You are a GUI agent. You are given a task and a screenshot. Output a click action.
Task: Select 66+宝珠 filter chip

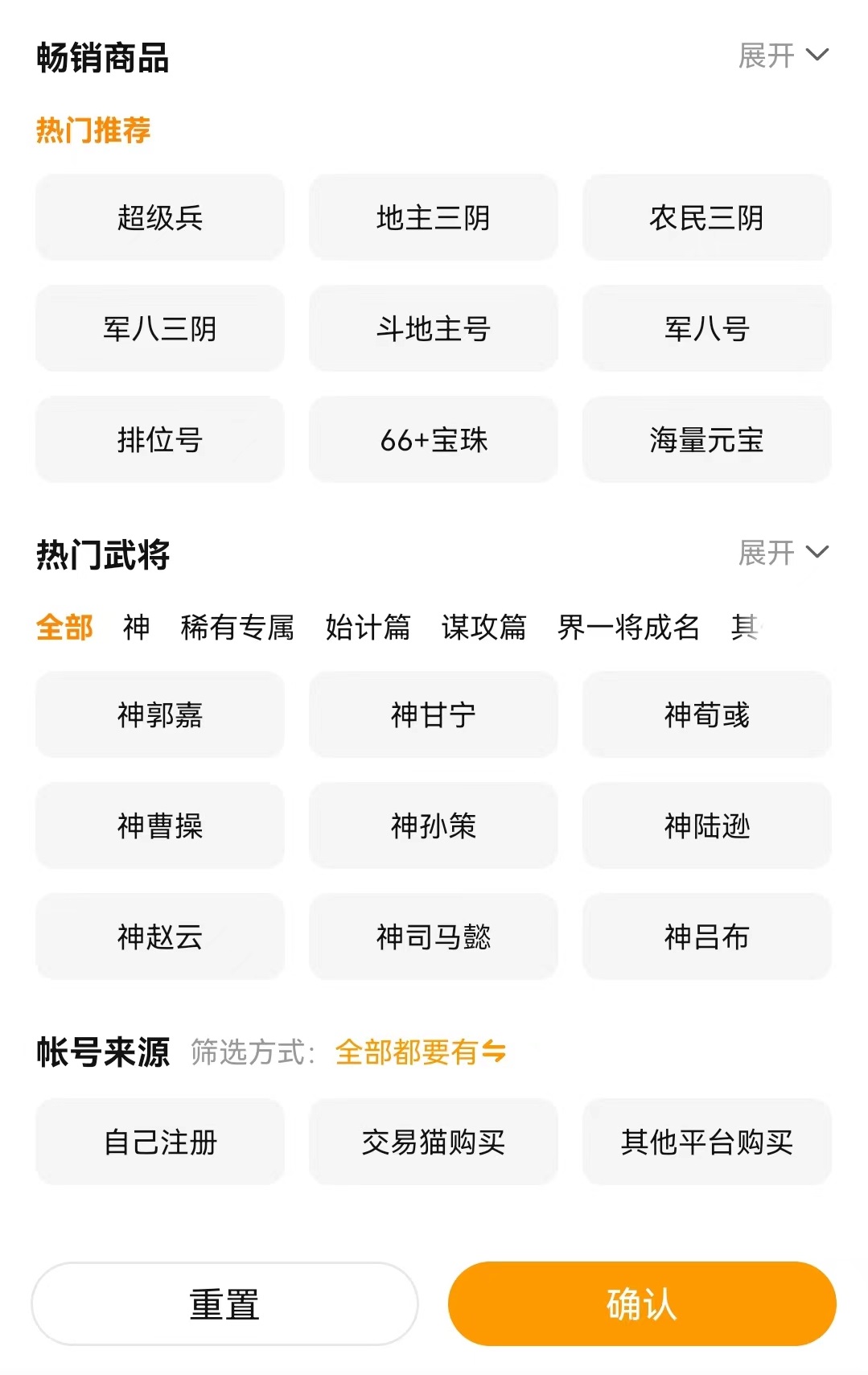pyautogui.click(x=433, y=439)
